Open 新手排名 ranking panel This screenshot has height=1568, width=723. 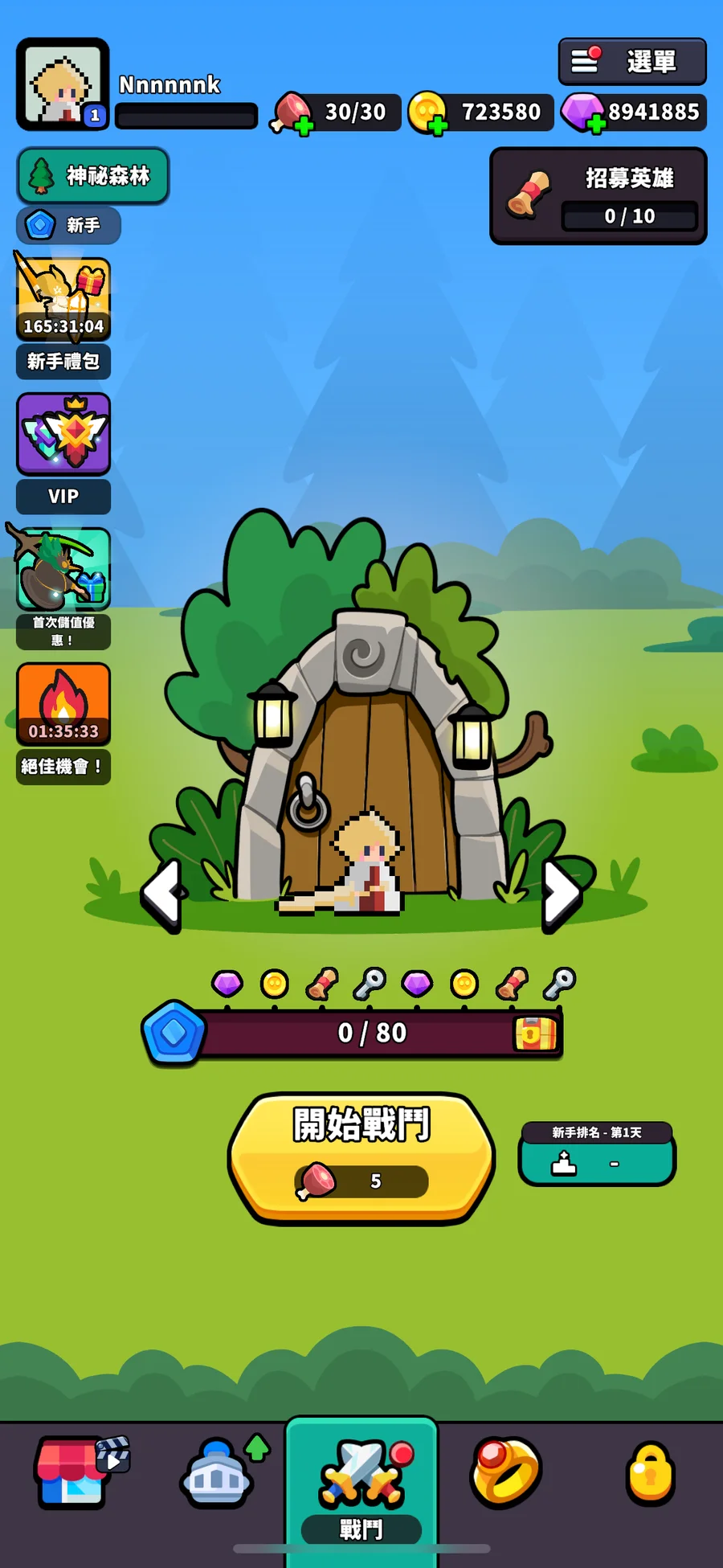(597, 1153)
